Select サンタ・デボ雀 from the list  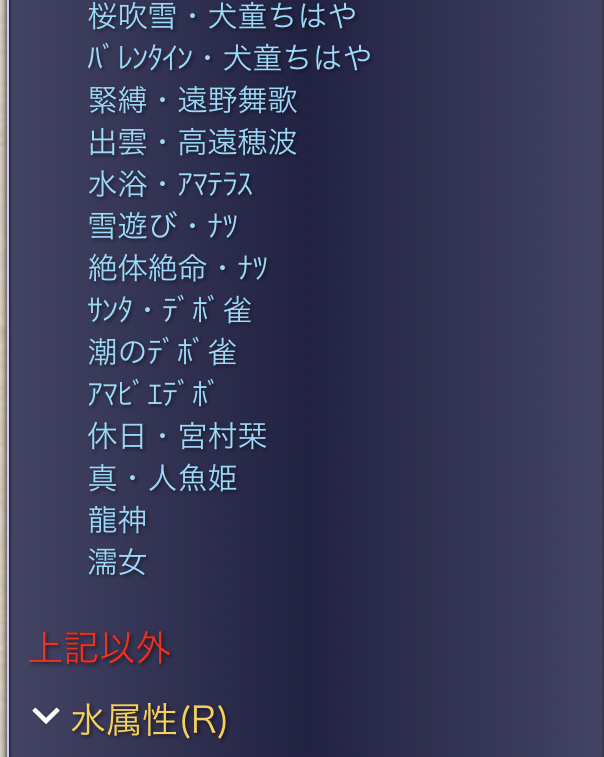click(169, 310)
